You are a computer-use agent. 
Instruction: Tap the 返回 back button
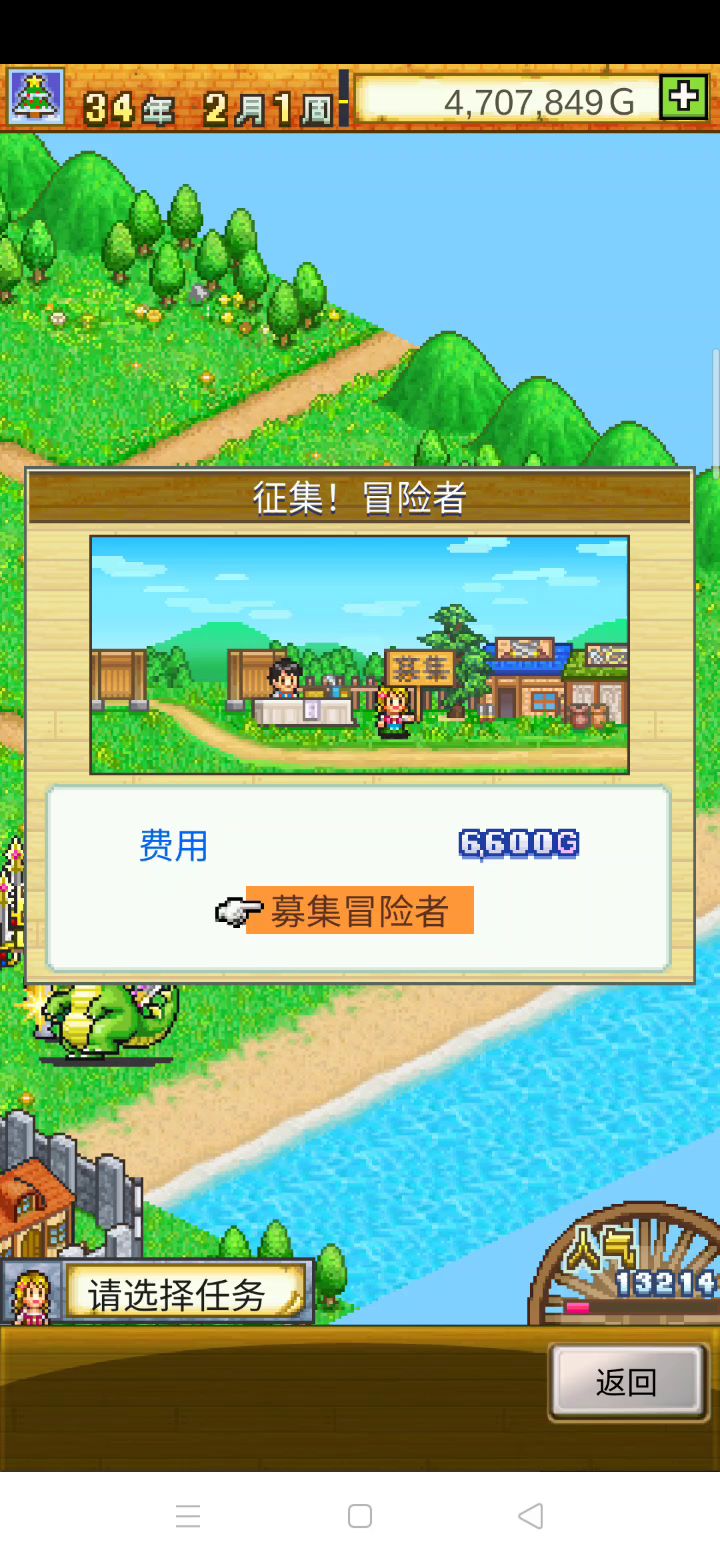click(x=626, y=1382)
